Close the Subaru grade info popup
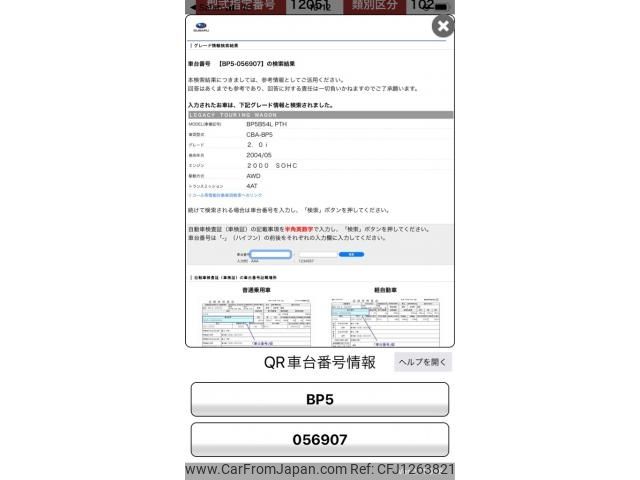Image resolution: width=640 pixels, height=480 pixels. point(442,26)
